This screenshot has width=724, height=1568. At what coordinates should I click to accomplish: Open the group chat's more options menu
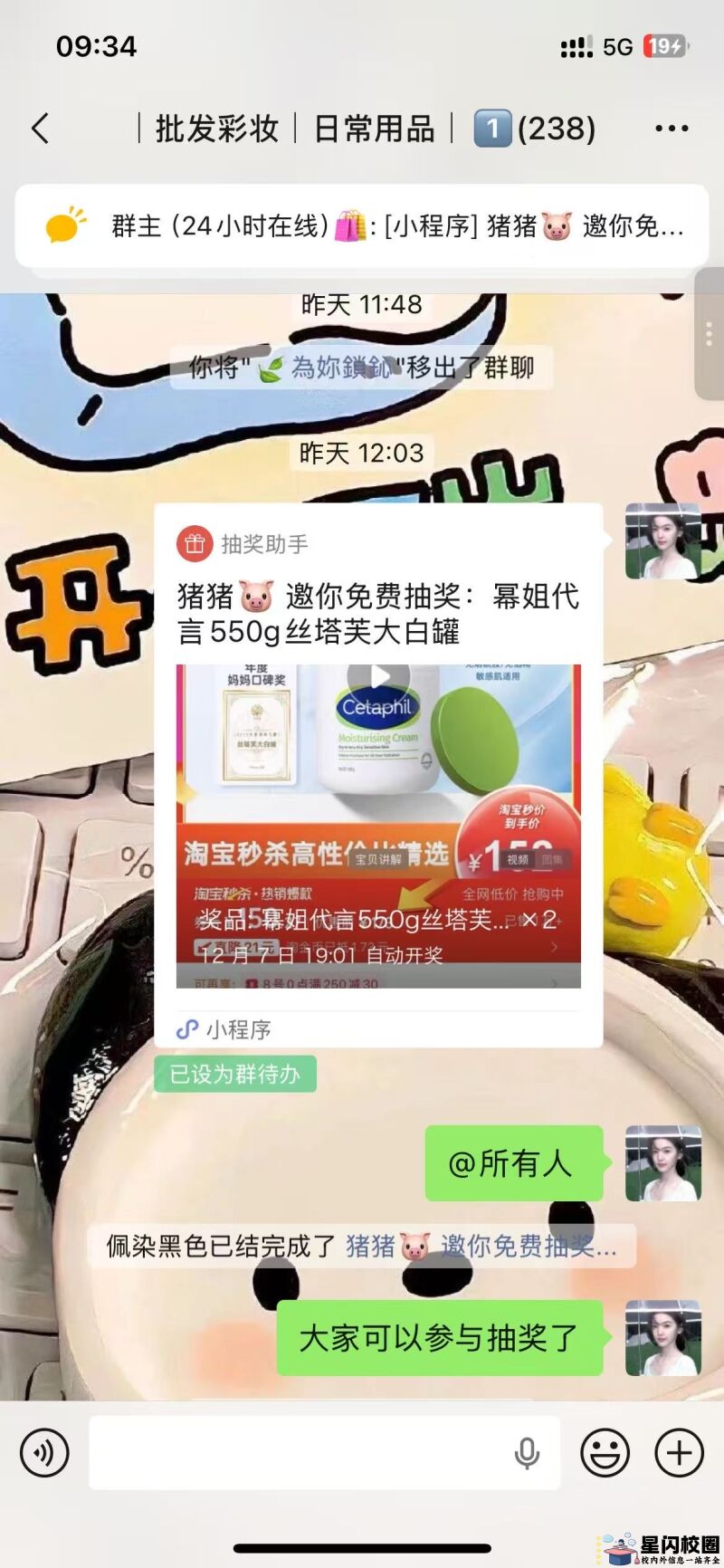click(x=671, y=129)
